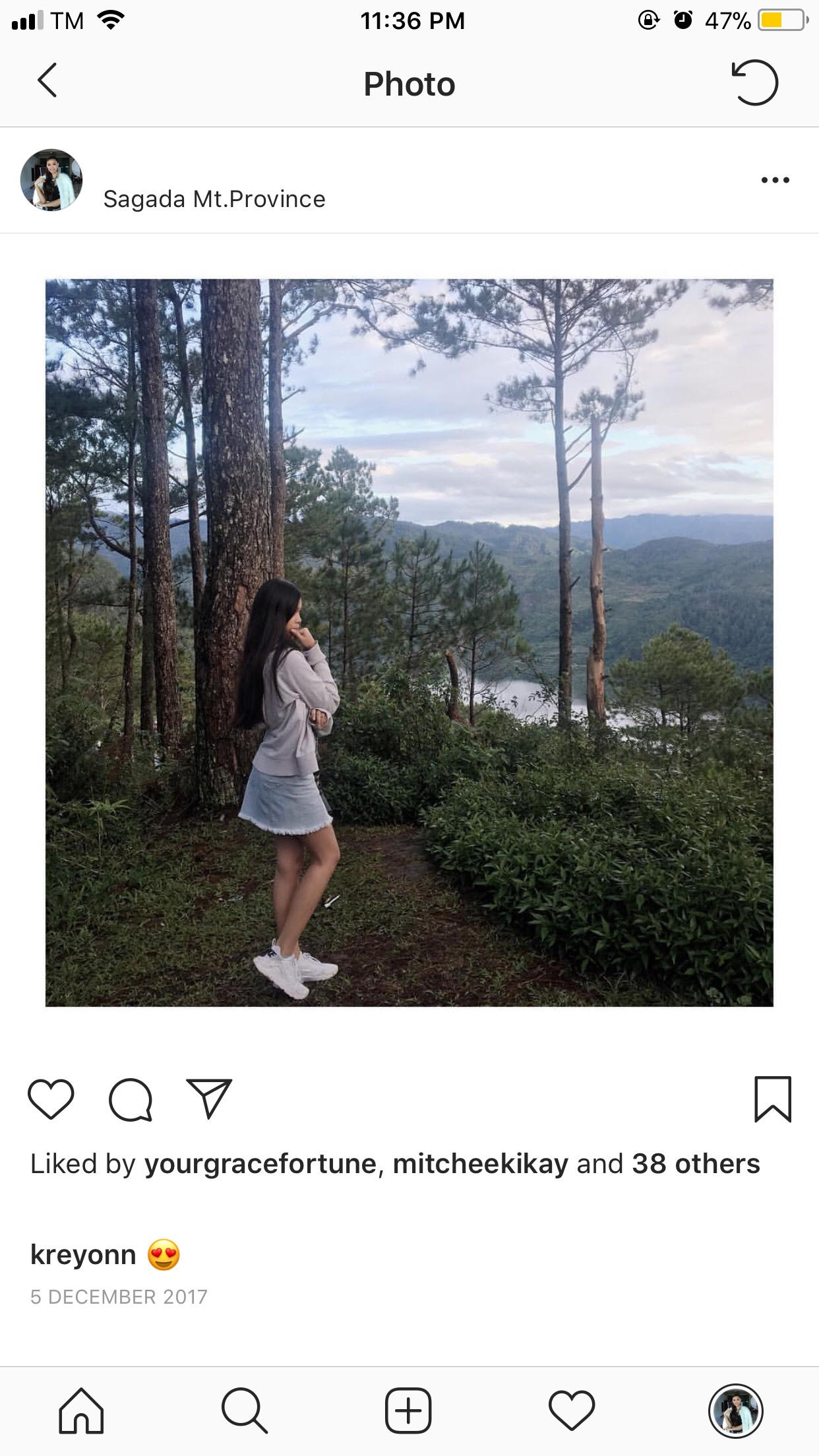819x1456 pixels.
Task: Switch to your Profile tab
Action: pyautogui.click(x=735, y=1410)
